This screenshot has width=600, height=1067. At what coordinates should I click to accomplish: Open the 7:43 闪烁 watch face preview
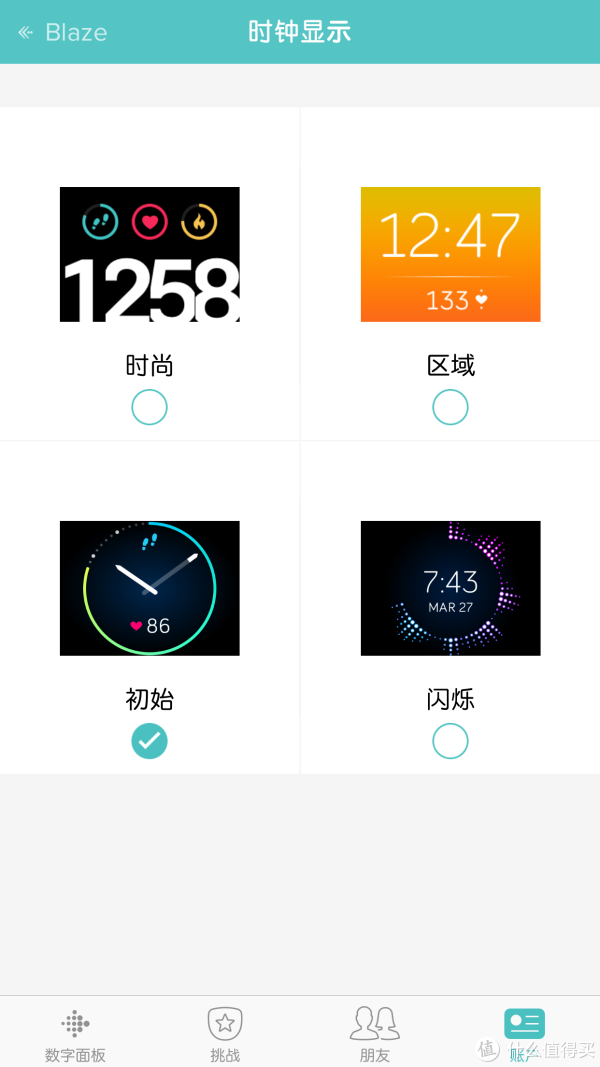(450, 589)
